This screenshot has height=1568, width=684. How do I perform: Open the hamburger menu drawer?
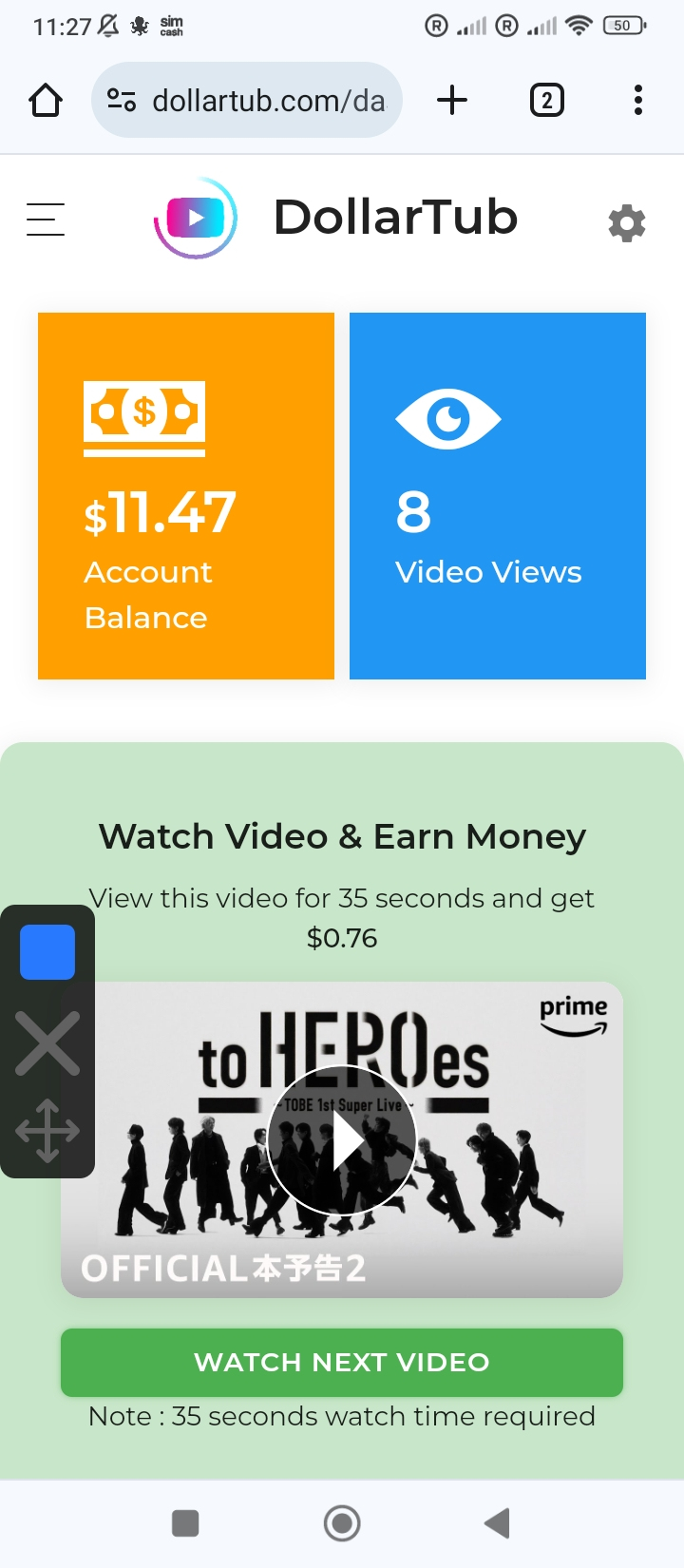click(x=46, y=220)
